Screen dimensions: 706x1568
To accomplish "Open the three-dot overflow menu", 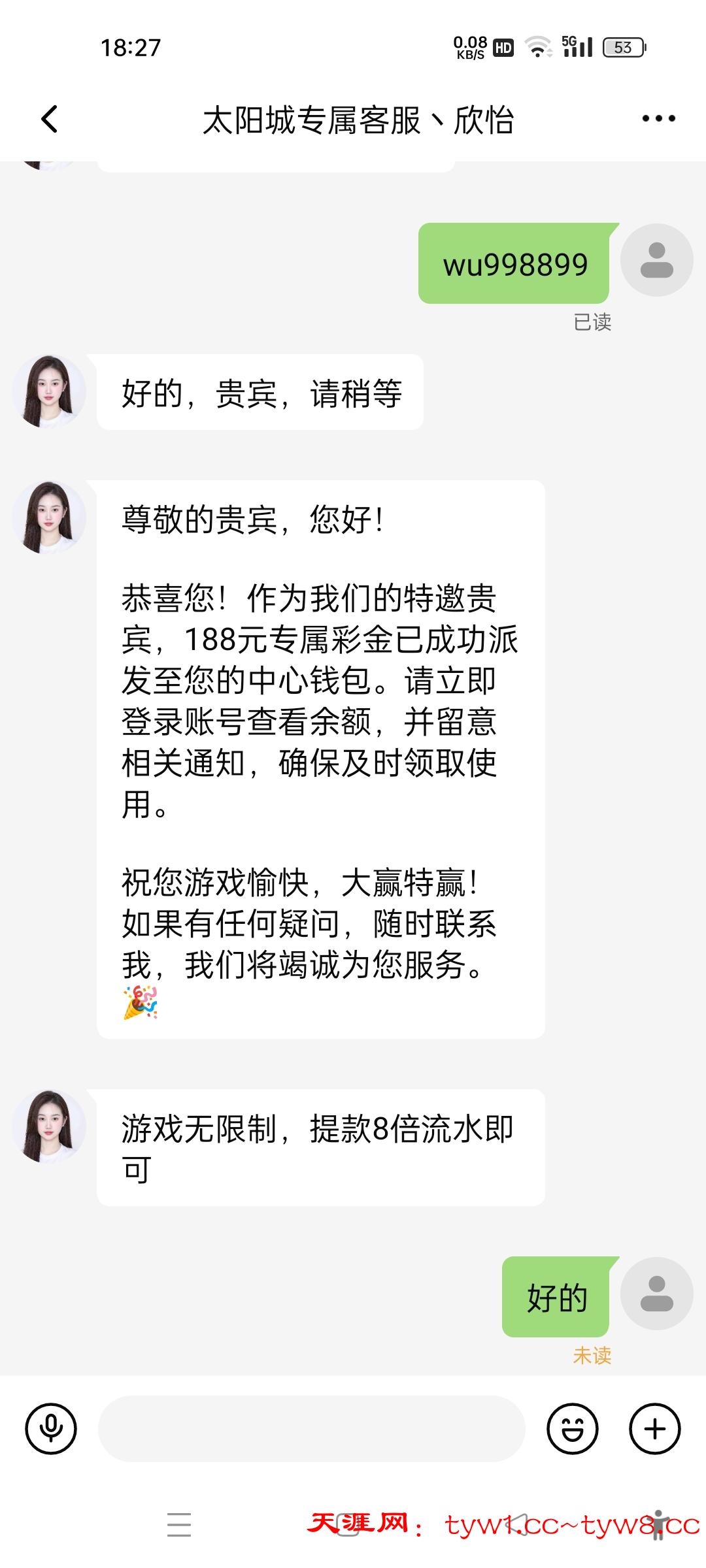I will (x=658, y=119).
